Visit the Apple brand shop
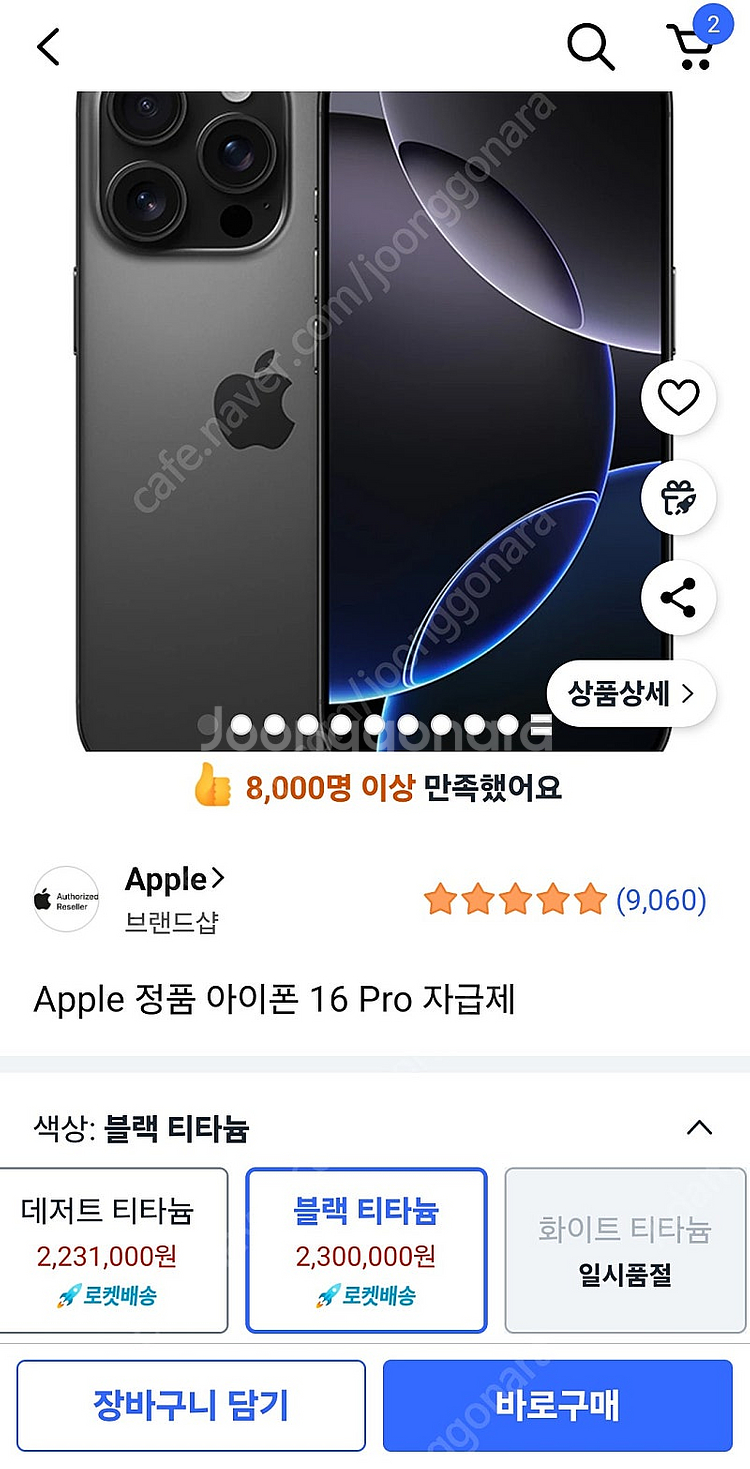 pos(174,880)
